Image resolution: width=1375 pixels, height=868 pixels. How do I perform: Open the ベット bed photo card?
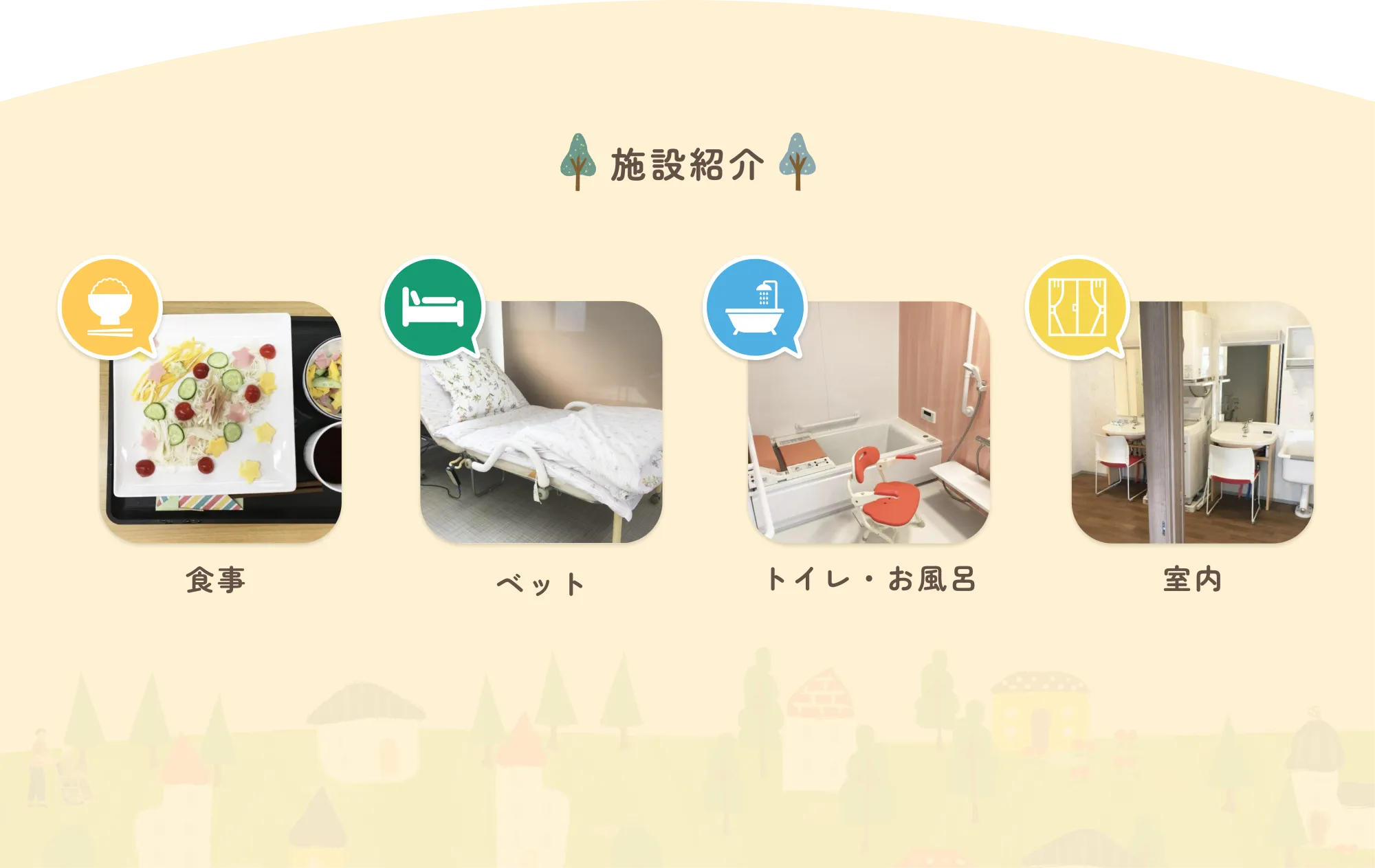tap(541, 422)
